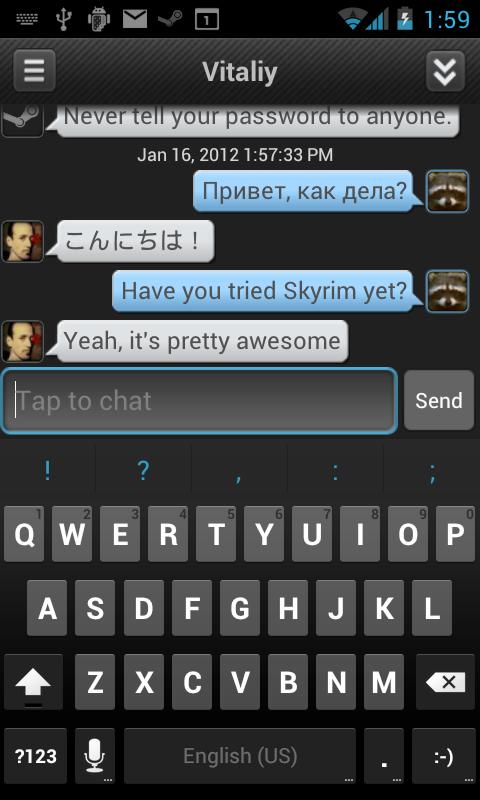The height and width of the screenshot is (800, 480).
Task: Insert the question mark suggestion
Action: point(143,472)
